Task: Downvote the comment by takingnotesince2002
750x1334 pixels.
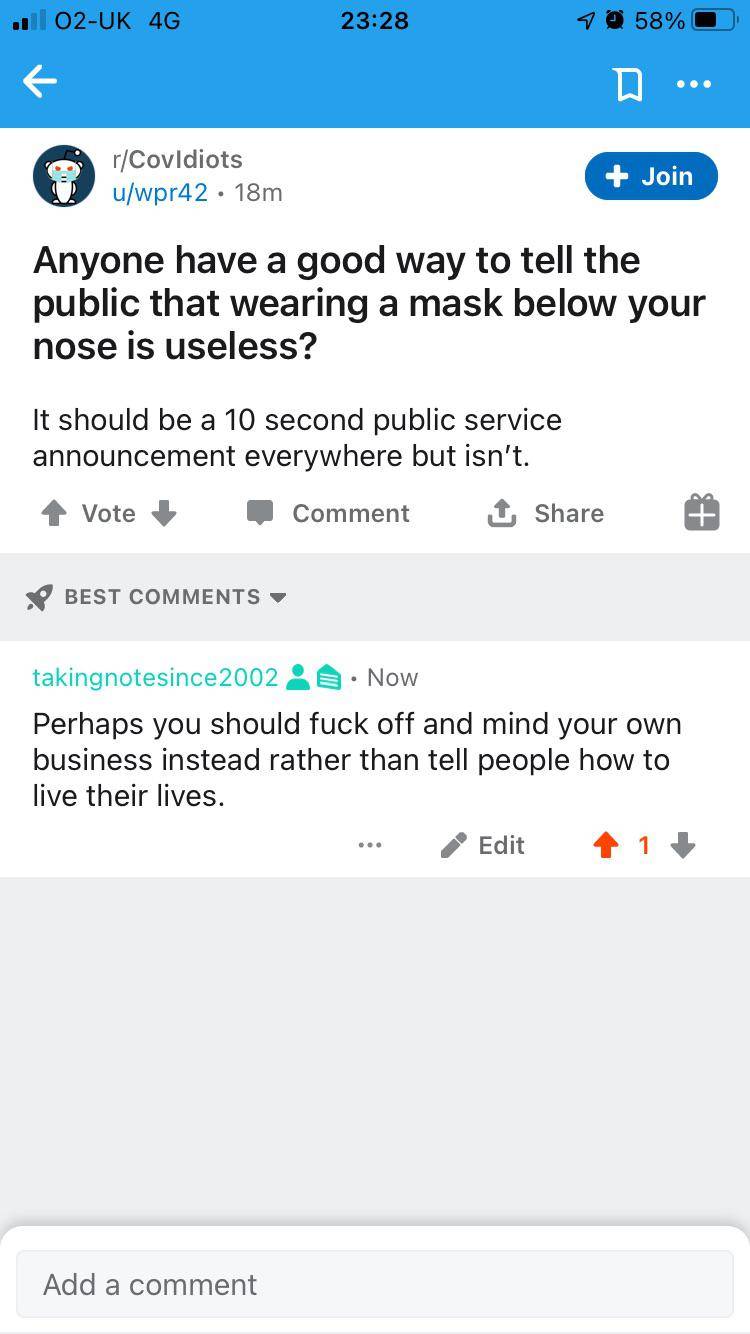Action: tap(683, 846)
